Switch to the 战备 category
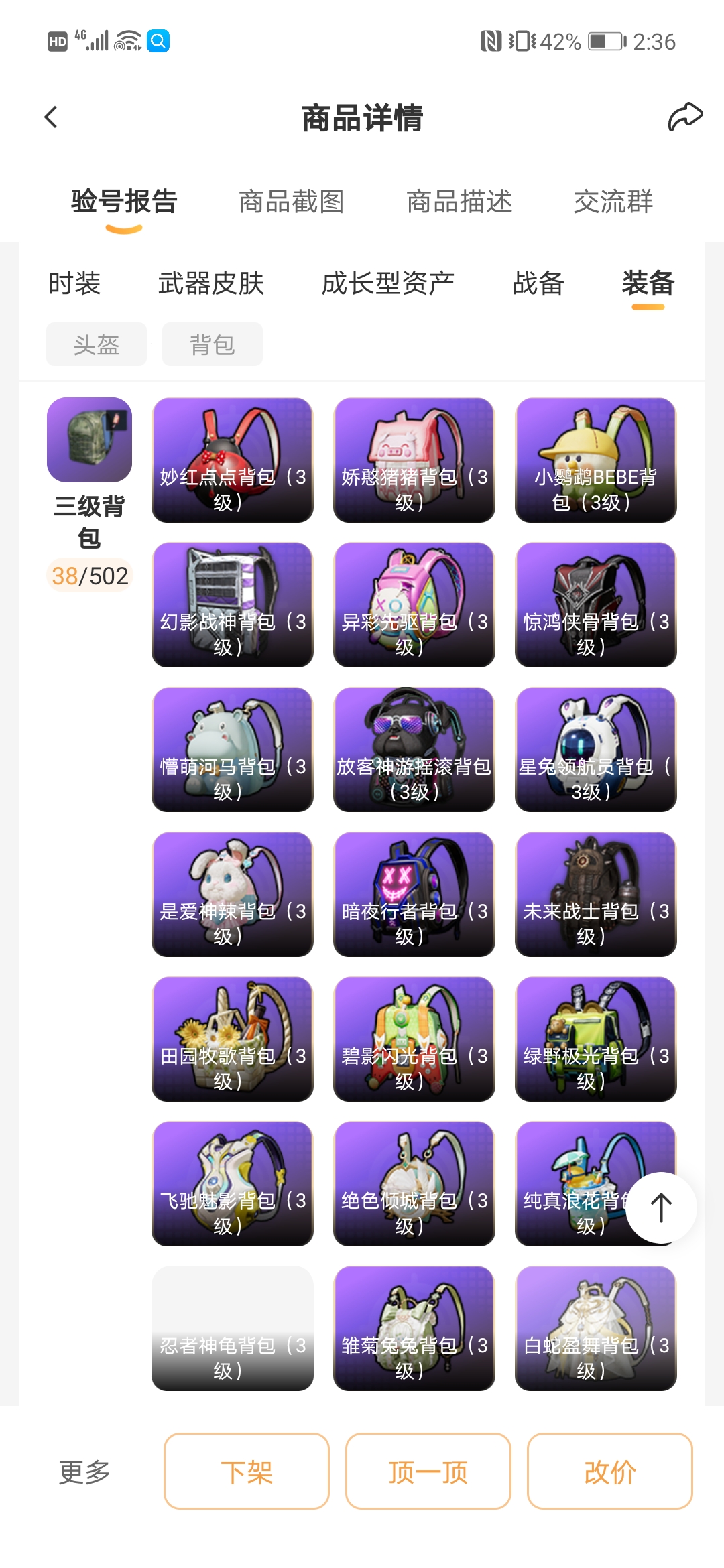The width and height of the screenshot is (724, 1568). pos(538,283)
